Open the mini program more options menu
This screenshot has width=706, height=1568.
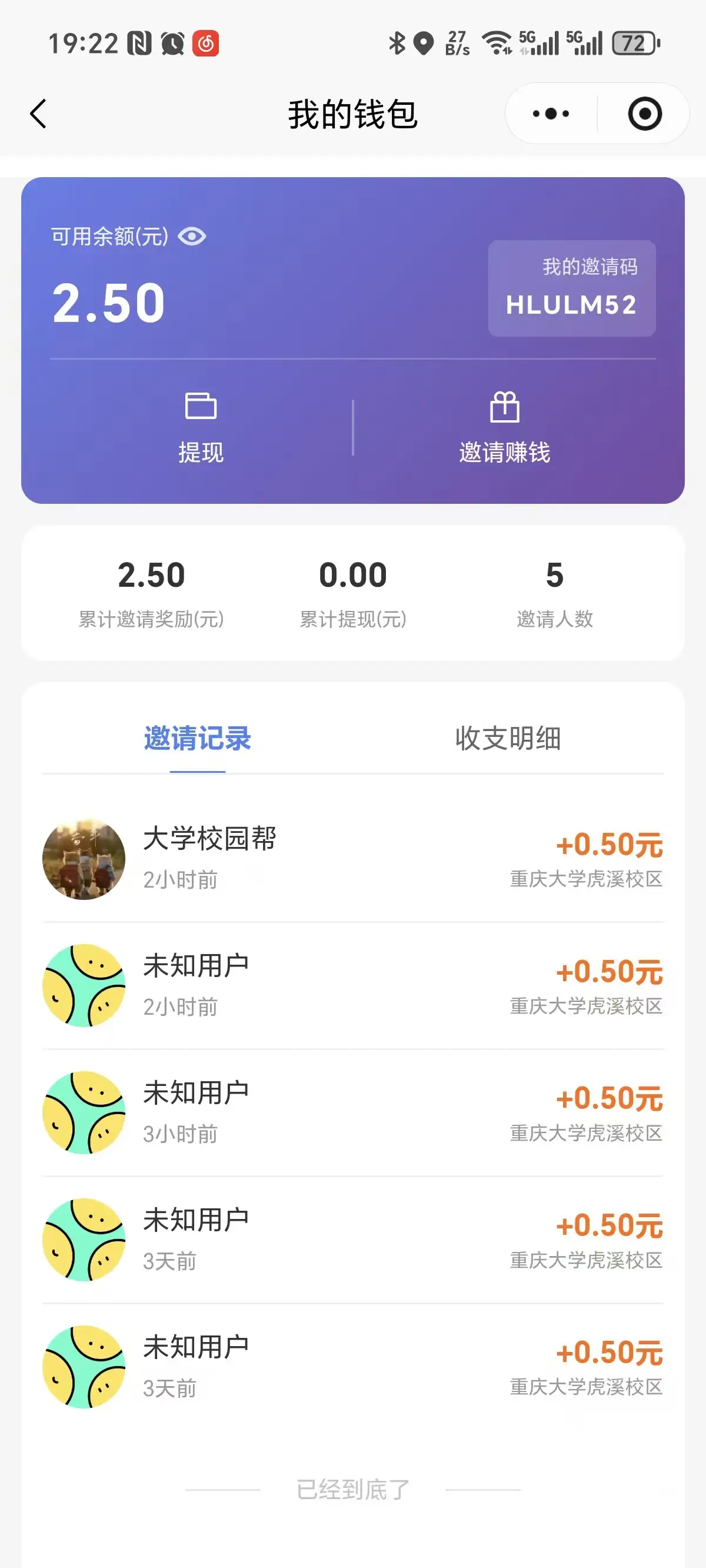pos(551,114)
